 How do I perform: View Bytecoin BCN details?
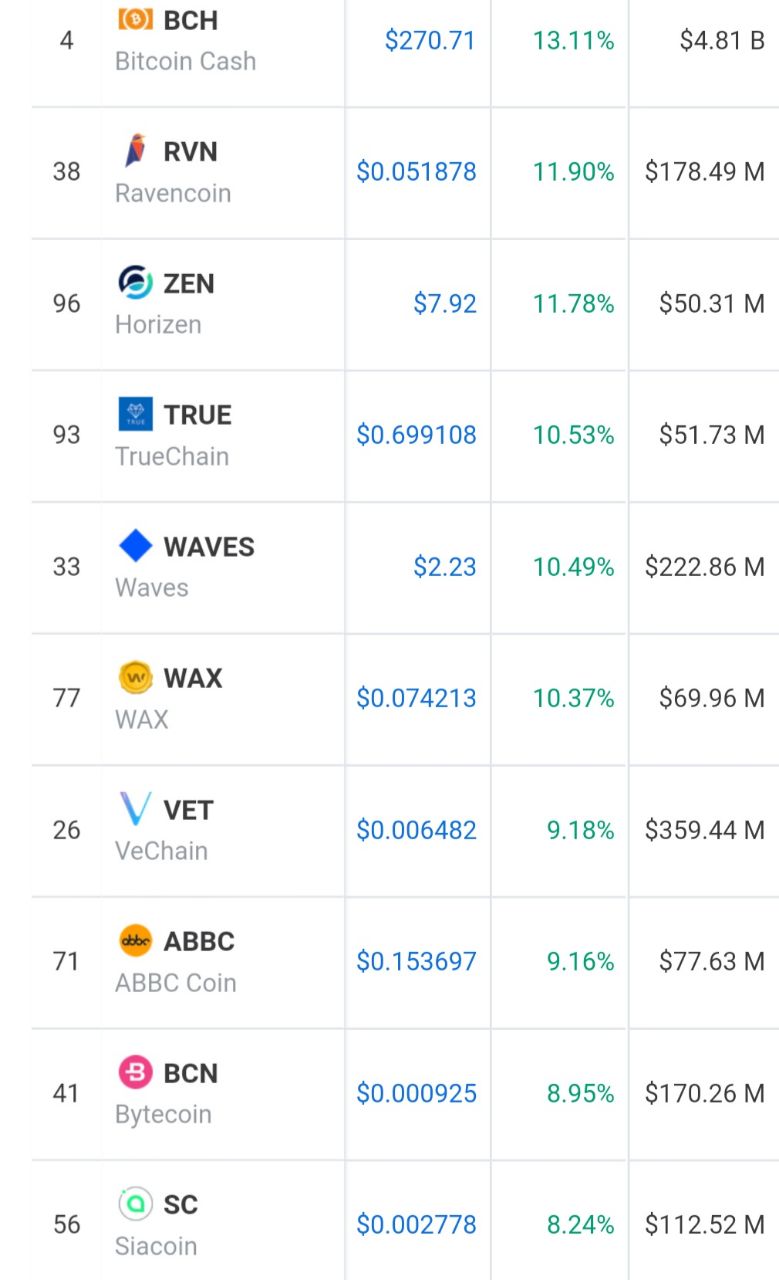(405, 1094)
